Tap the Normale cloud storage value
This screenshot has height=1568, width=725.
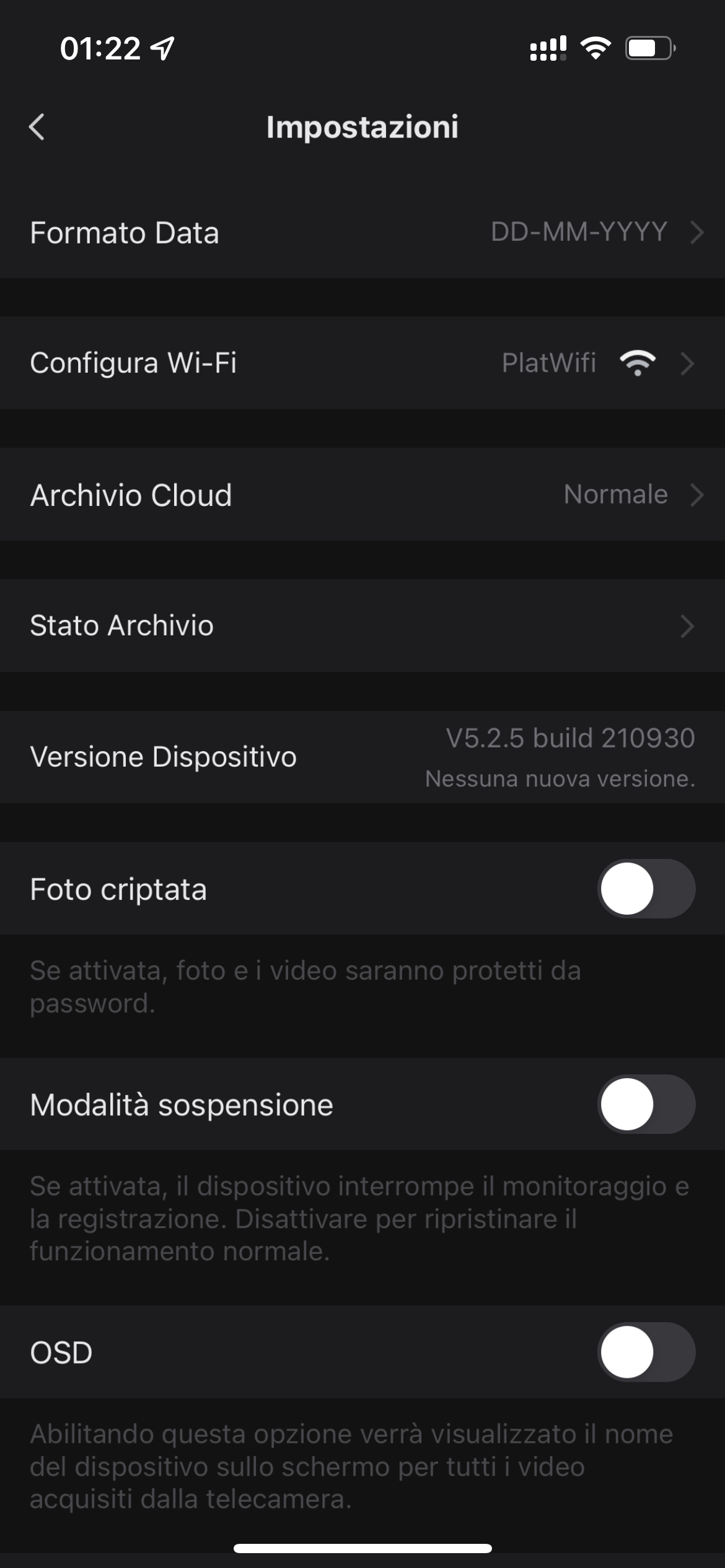tap(616, 494)
